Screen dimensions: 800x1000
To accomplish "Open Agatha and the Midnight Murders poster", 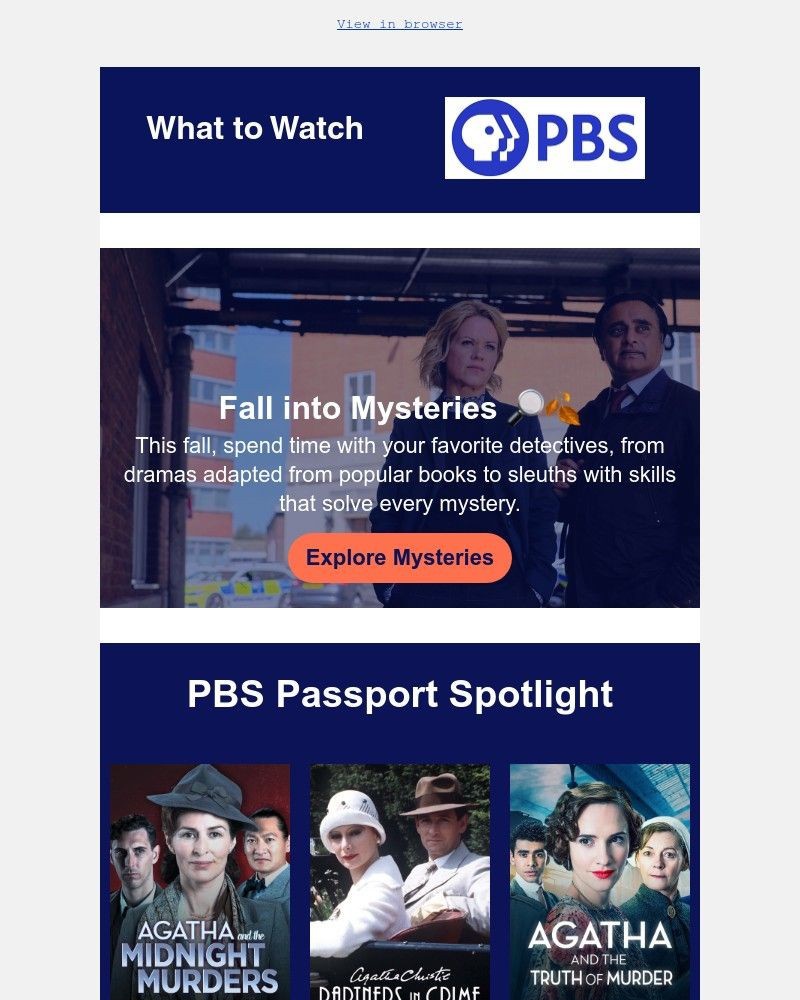I will pos(200,882).
